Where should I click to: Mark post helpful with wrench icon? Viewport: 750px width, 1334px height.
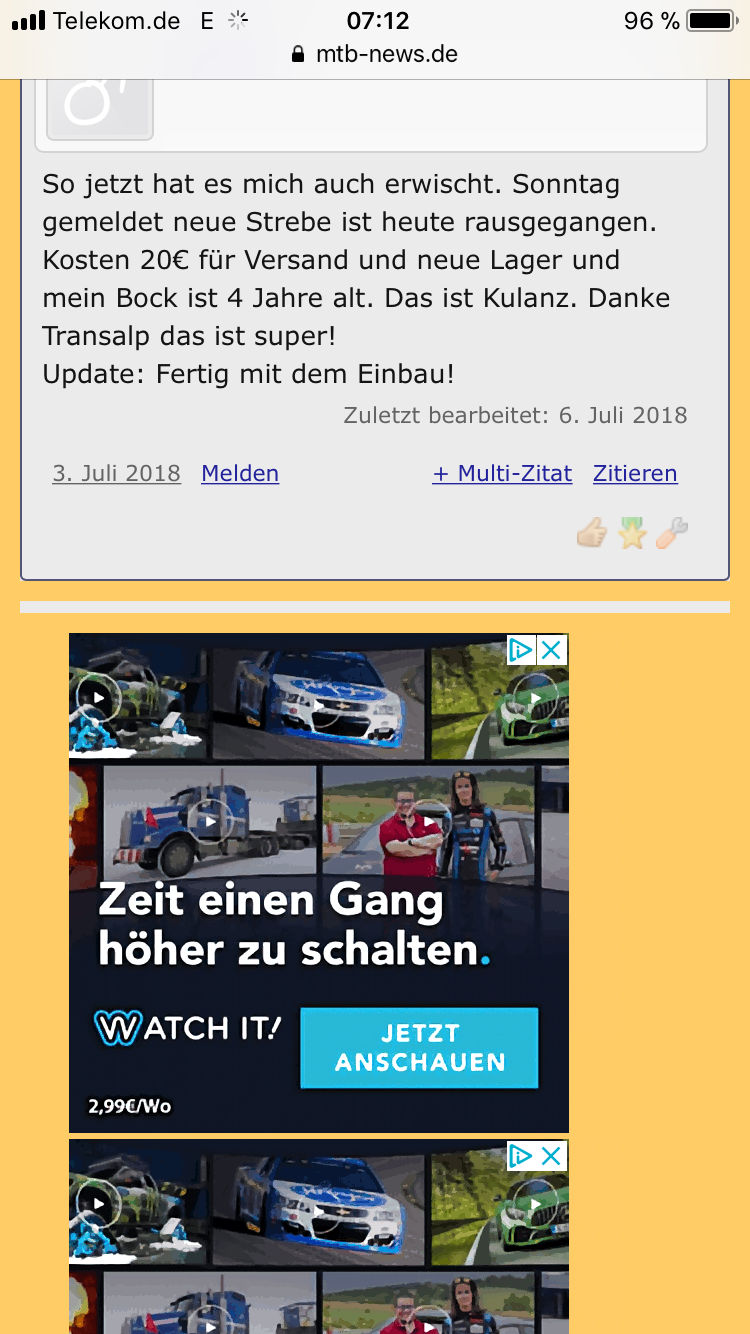click(671, 535)
